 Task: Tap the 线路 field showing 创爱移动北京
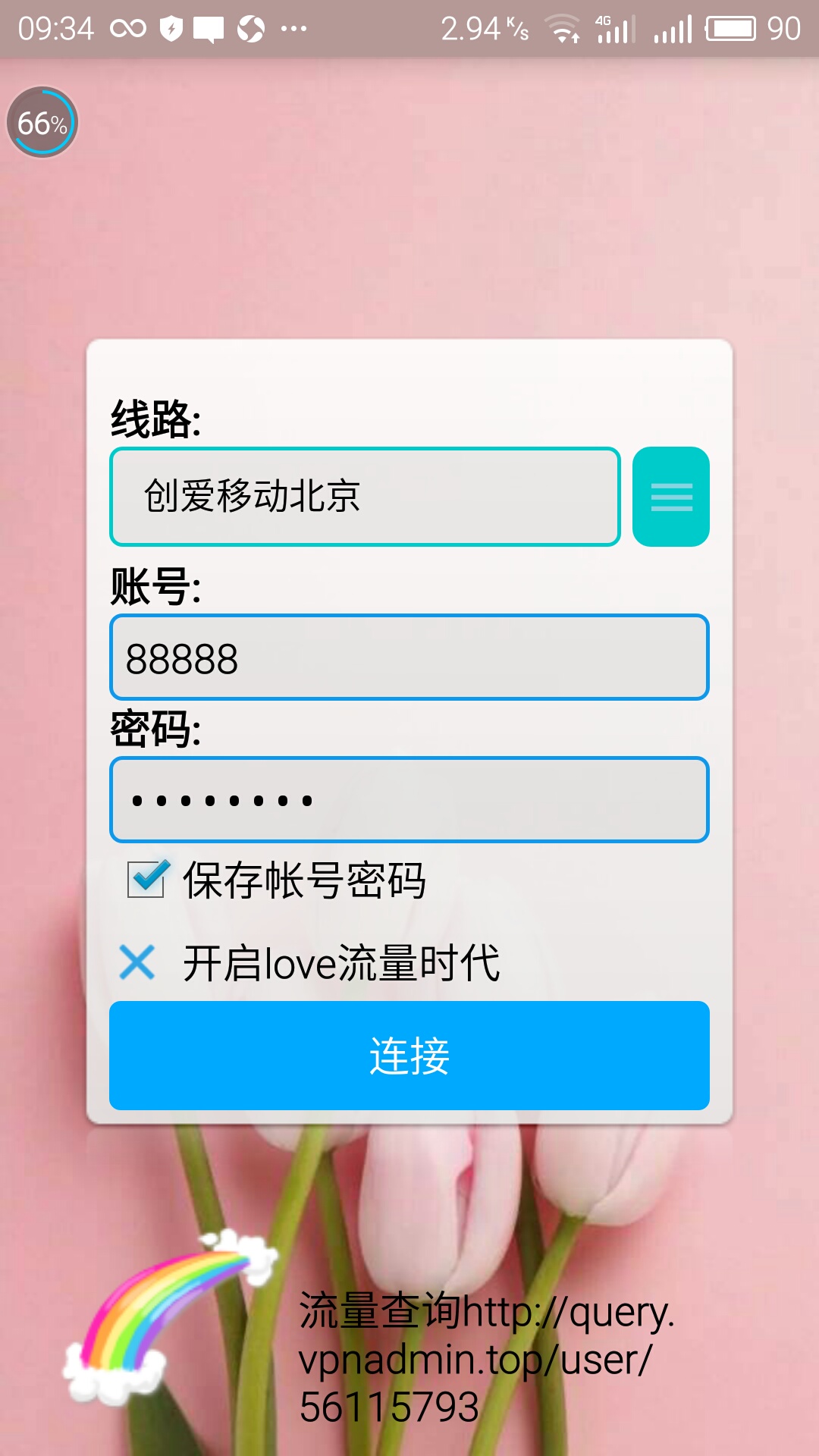point(365,497)
